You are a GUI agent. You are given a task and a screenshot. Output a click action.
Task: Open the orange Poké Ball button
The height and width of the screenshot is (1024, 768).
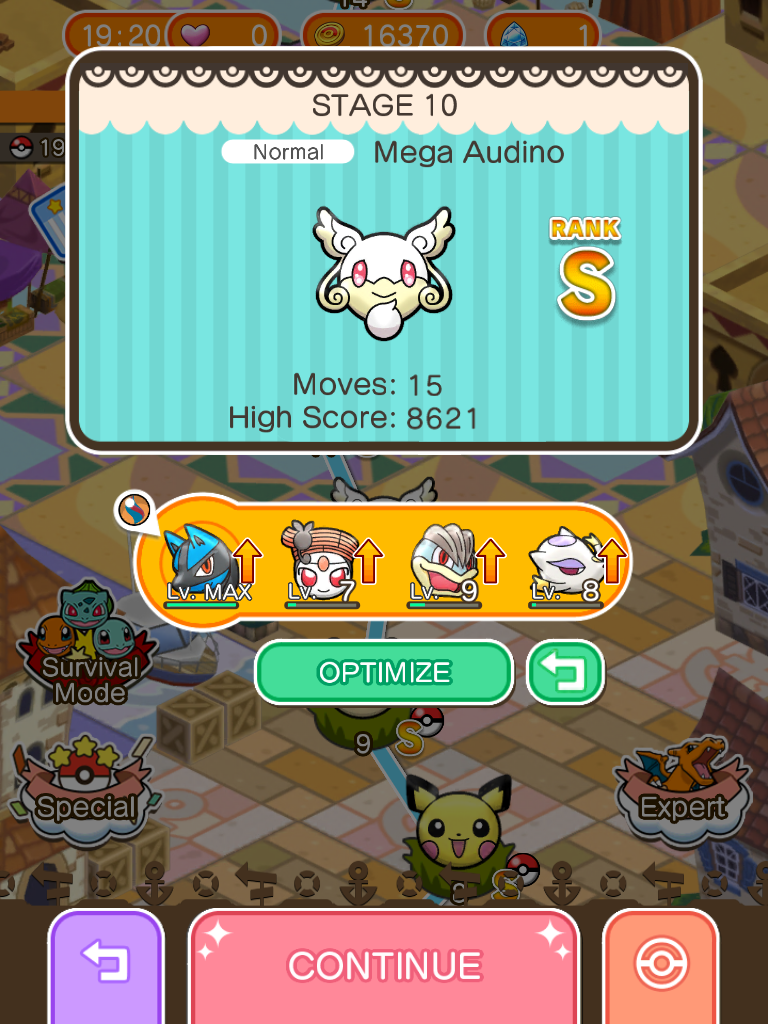660,965
